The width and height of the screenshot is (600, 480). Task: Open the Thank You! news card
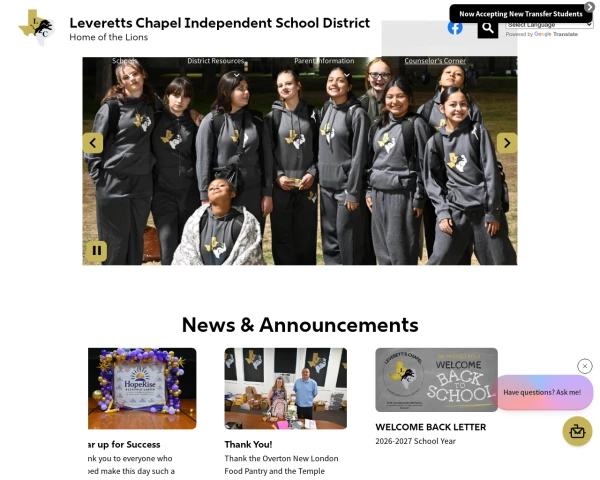click(x=285, y=389)
